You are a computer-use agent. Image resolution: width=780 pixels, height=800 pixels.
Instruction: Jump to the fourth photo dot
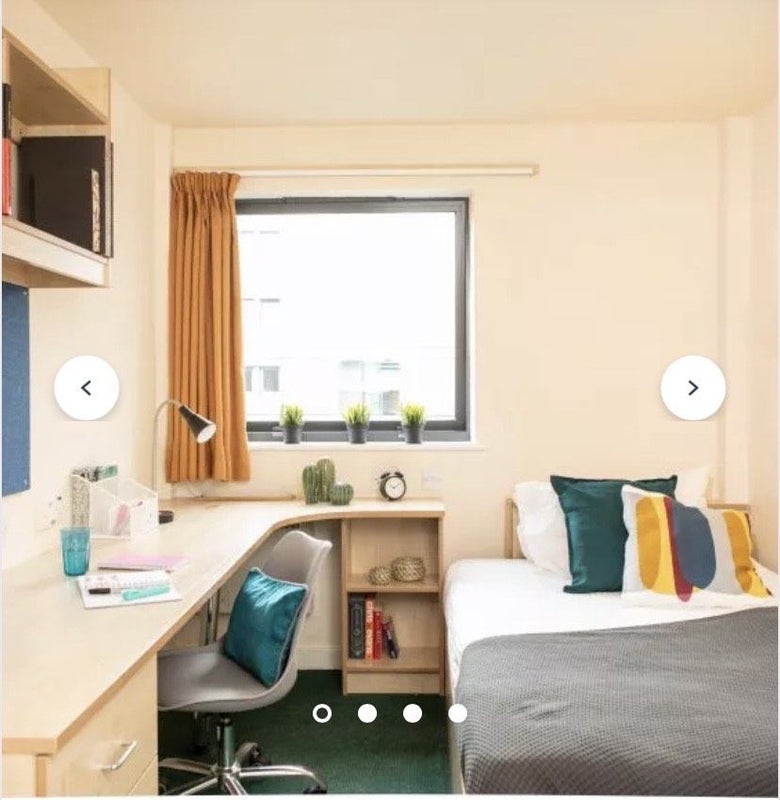[457, 713]
